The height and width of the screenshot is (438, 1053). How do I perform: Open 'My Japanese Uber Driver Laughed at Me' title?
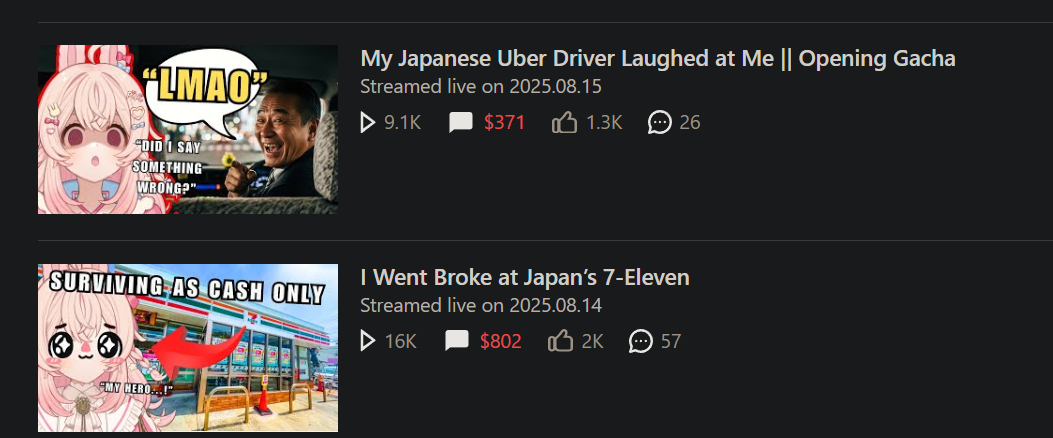(x=657, y=59)
